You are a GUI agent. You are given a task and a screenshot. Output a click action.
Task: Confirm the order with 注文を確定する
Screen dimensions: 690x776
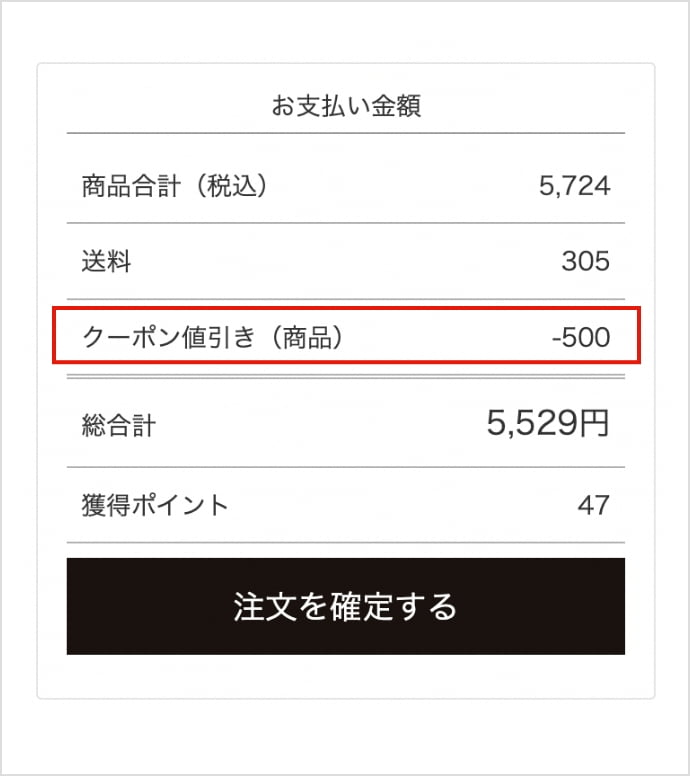(345, 606)
